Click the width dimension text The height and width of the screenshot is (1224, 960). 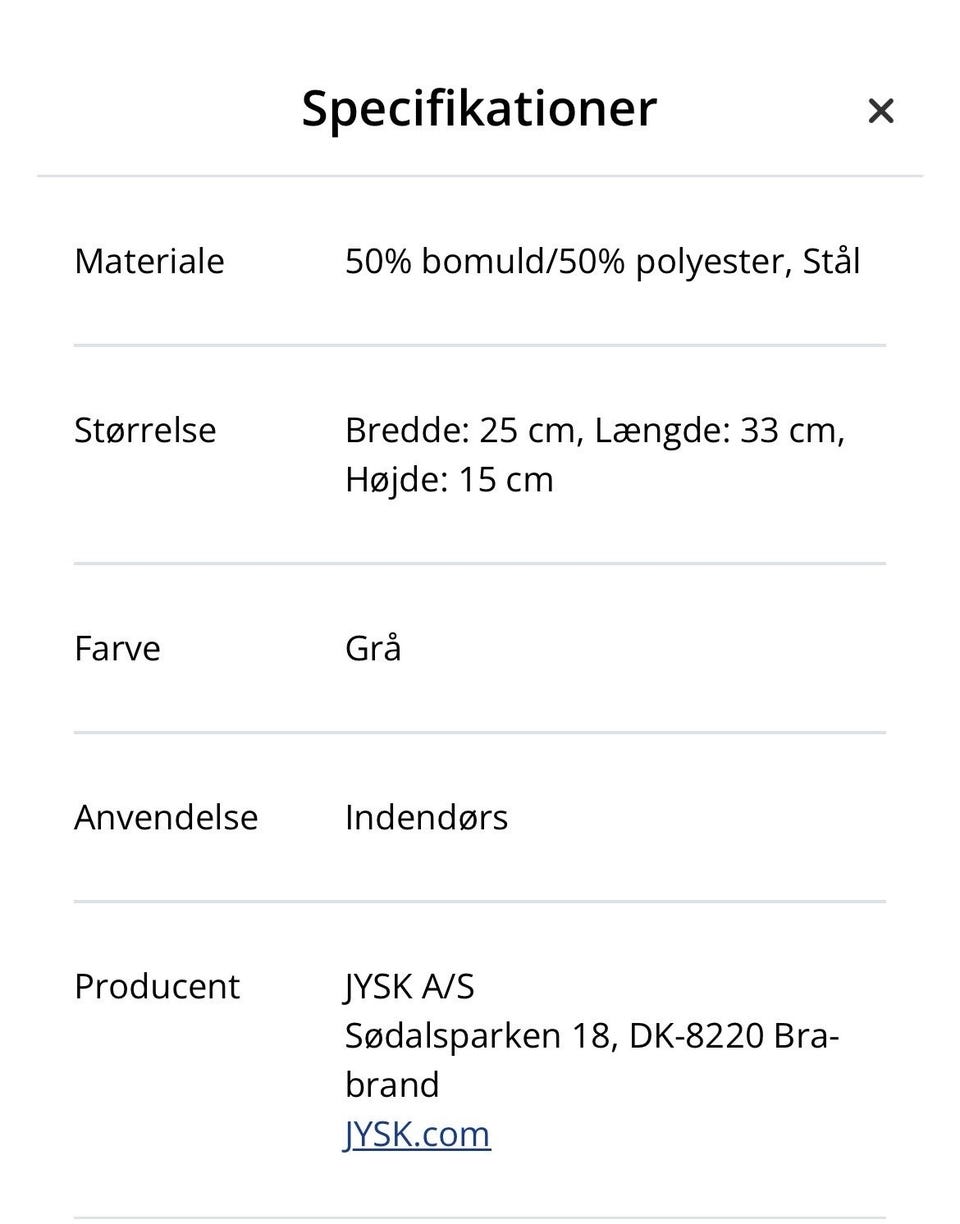(x=465, y=430)
